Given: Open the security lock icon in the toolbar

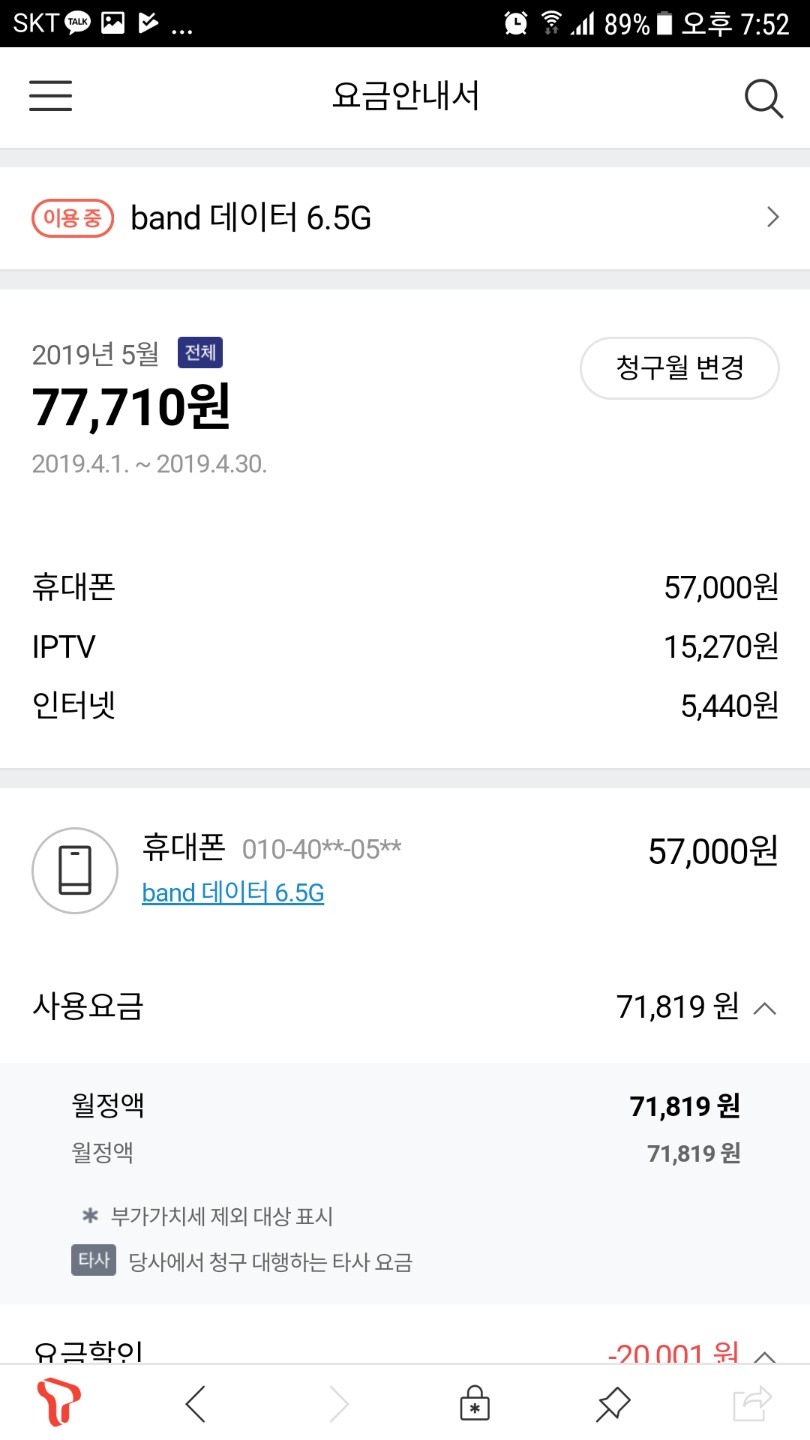Looking at the screenshot, I should pos(476,1402).
